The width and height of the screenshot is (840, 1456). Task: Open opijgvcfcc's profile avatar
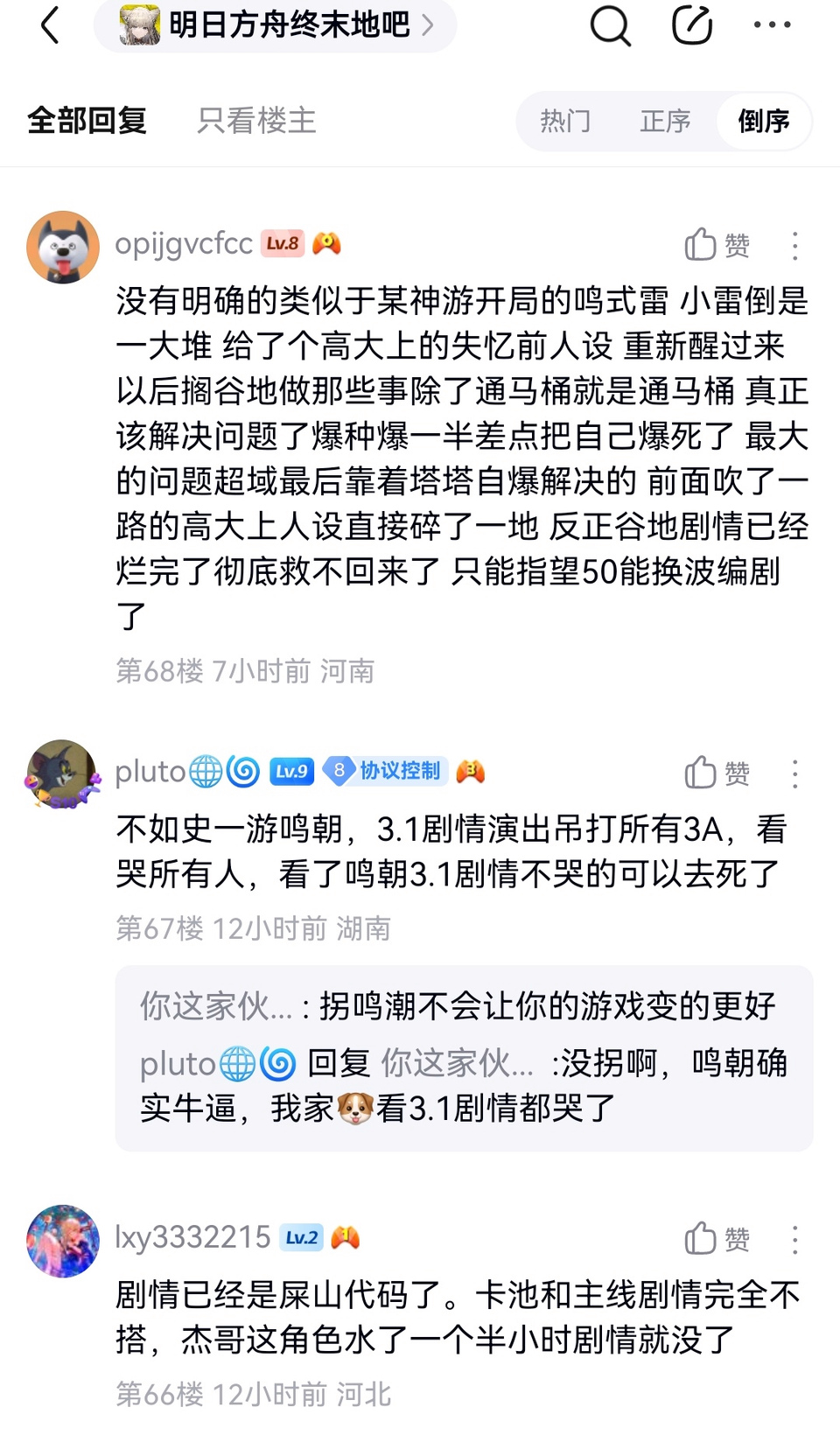pos(63,247)
